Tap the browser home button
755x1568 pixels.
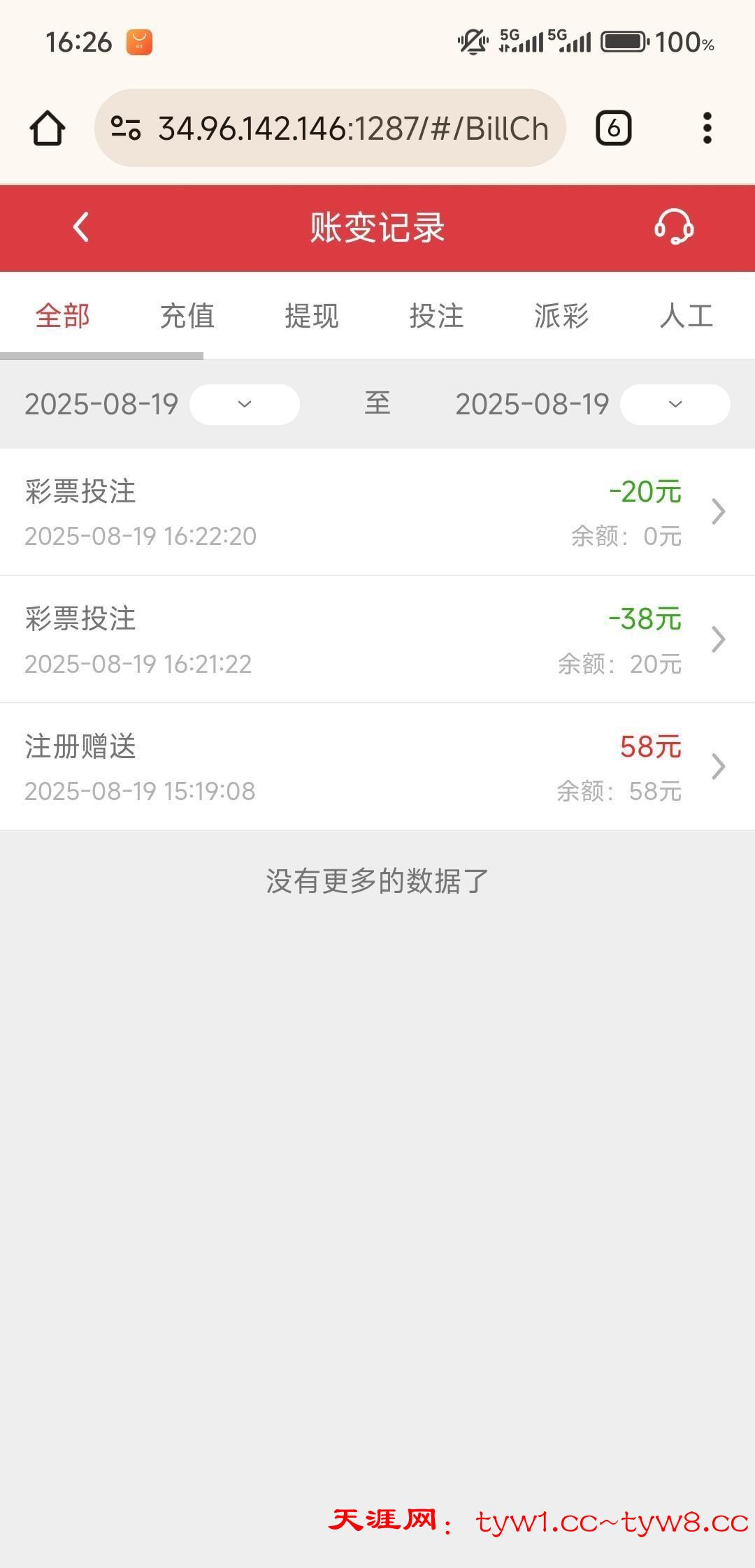(48, 129)
